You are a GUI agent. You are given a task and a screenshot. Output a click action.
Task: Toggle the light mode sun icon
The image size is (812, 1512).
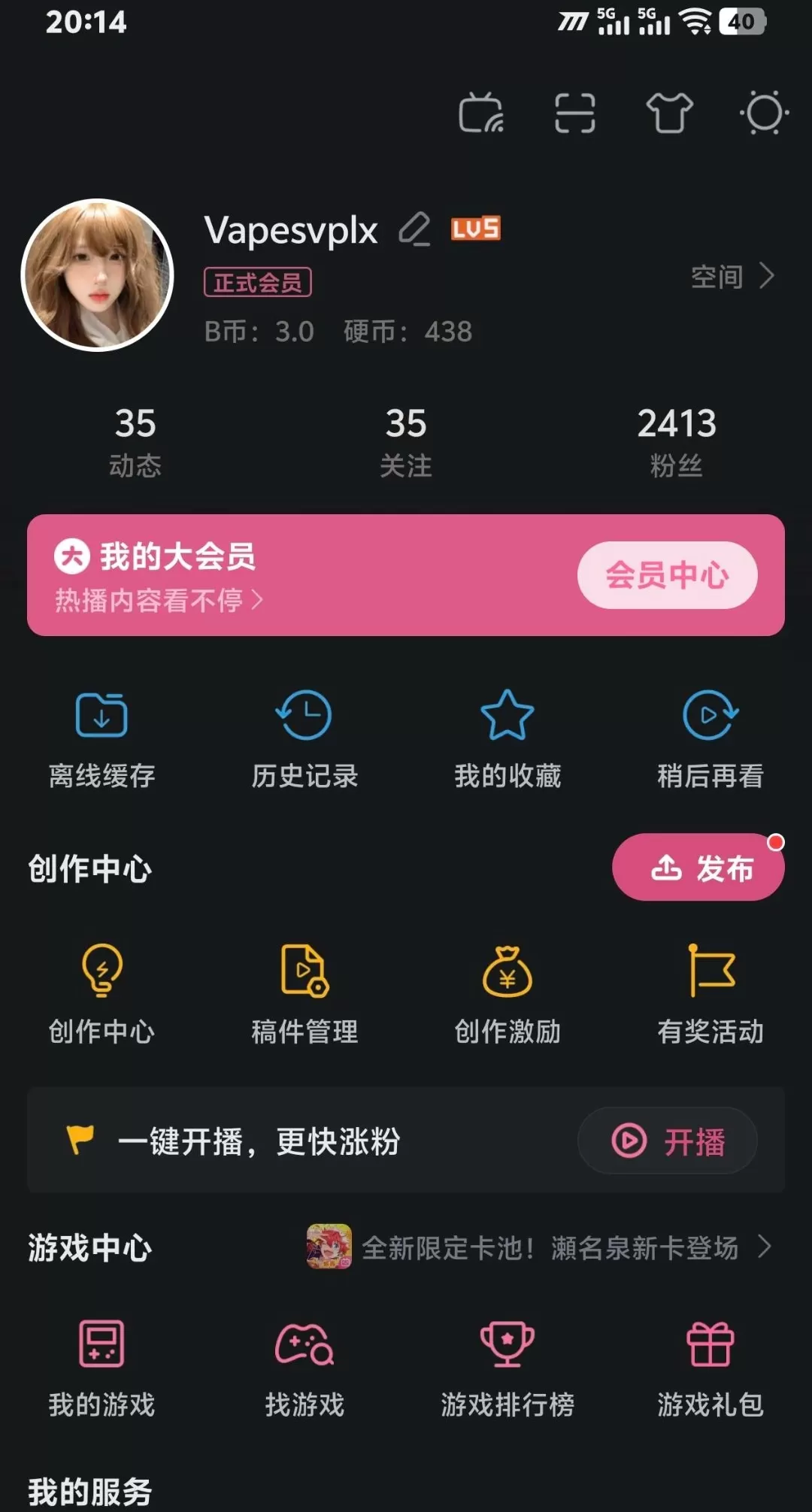pos(765,114)
